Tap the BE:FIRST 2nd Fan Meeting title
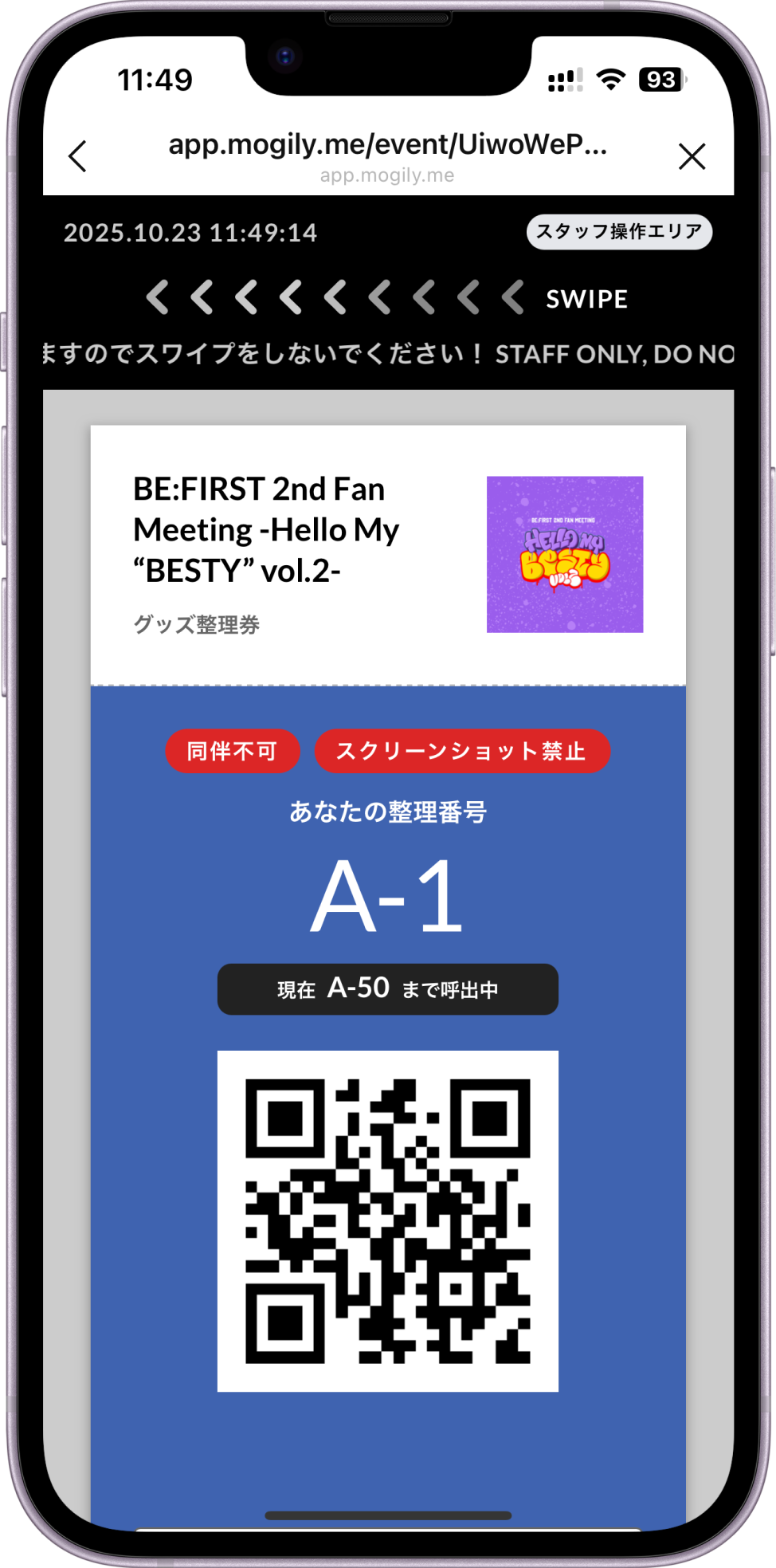Screen dimensions: 776x1568 click(266, 529)
